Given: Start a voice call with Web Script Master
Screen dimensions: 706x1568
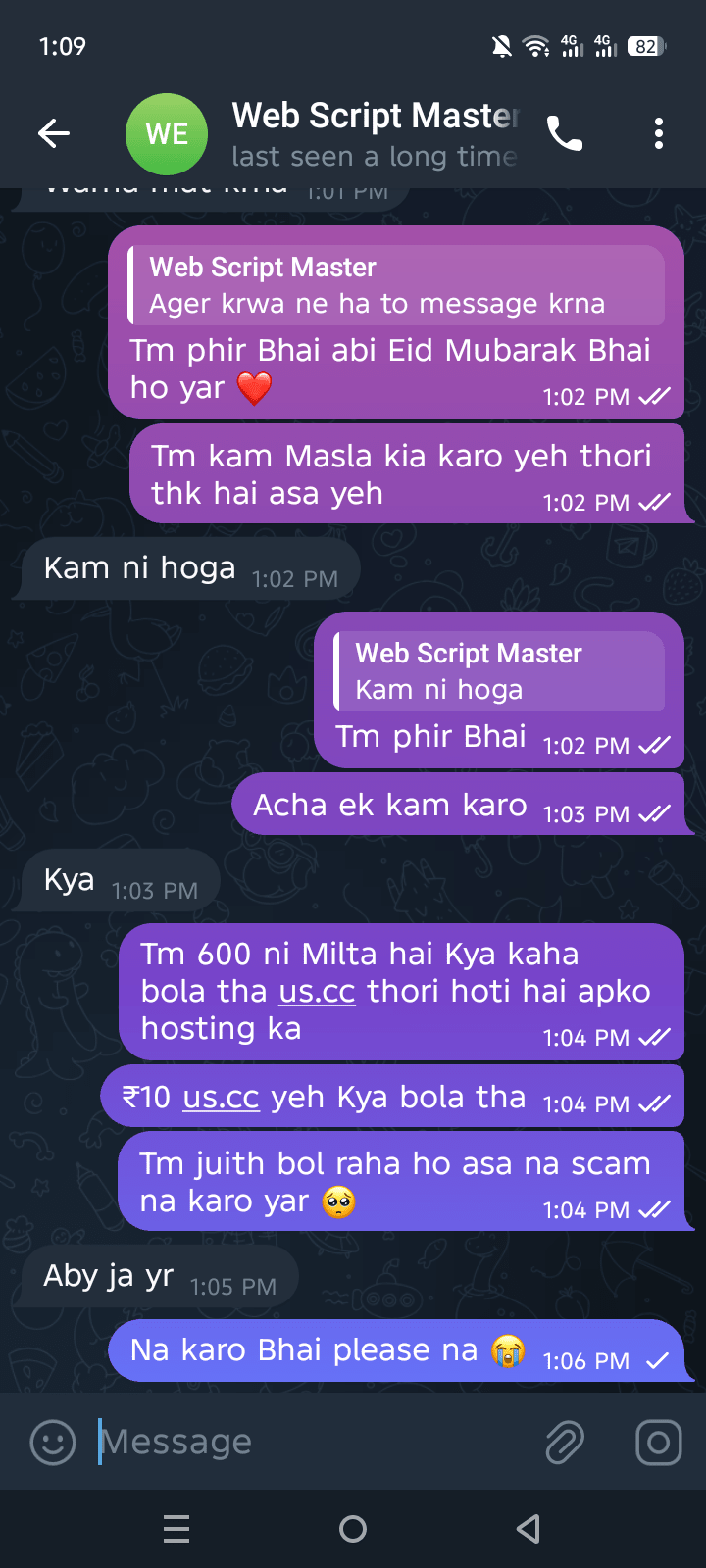Looking at the screenshot, I should 565,133.
